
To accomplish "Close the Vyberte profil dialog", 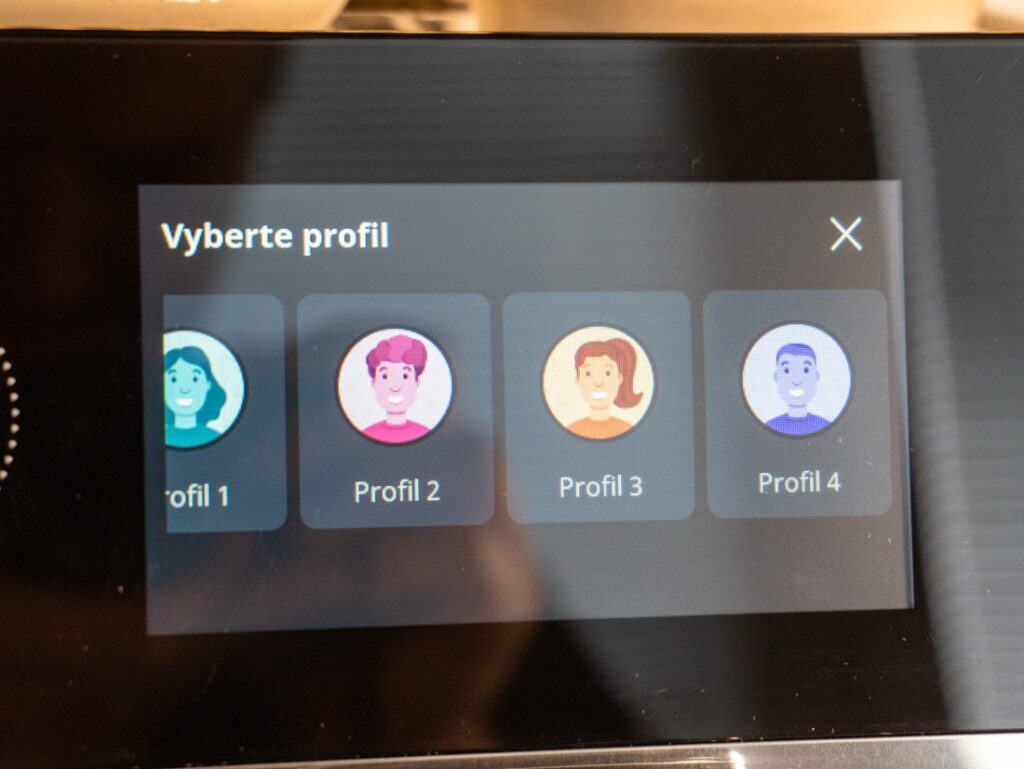I will pyautogui.click(x=846, y=234).
